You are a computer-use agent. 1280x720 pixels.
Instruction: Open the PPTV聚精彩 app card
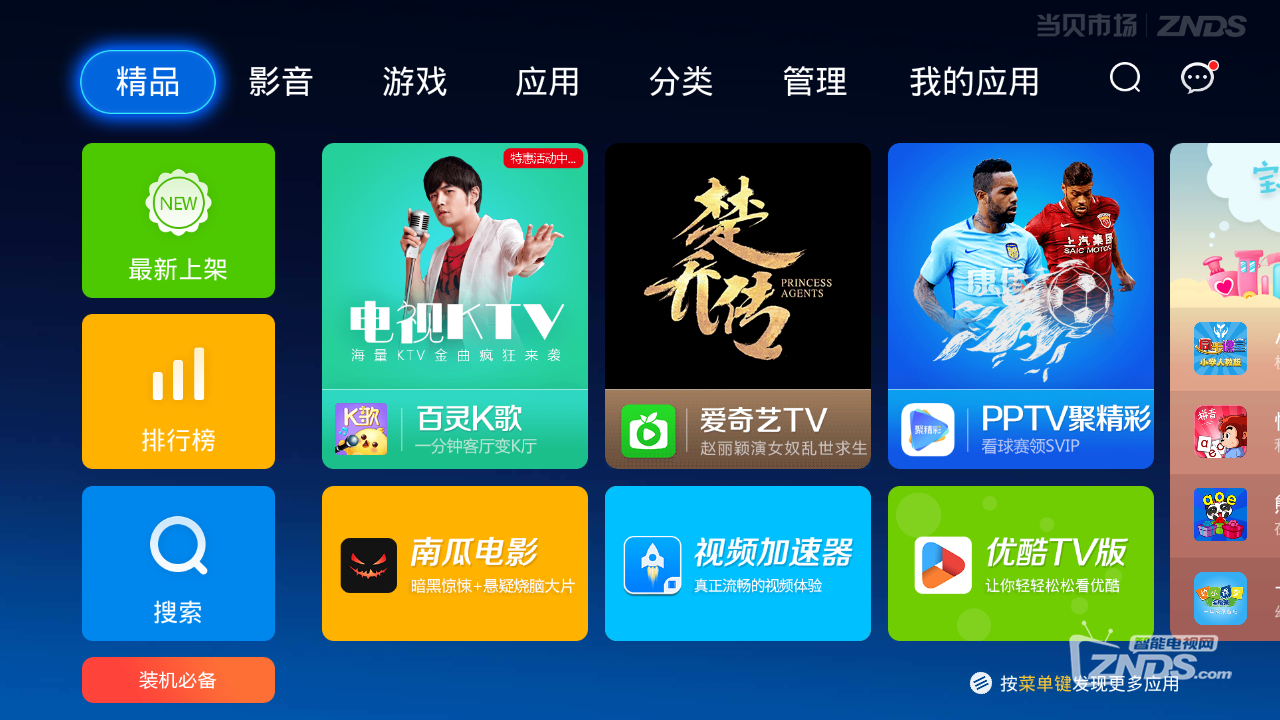coord(1021,306)
